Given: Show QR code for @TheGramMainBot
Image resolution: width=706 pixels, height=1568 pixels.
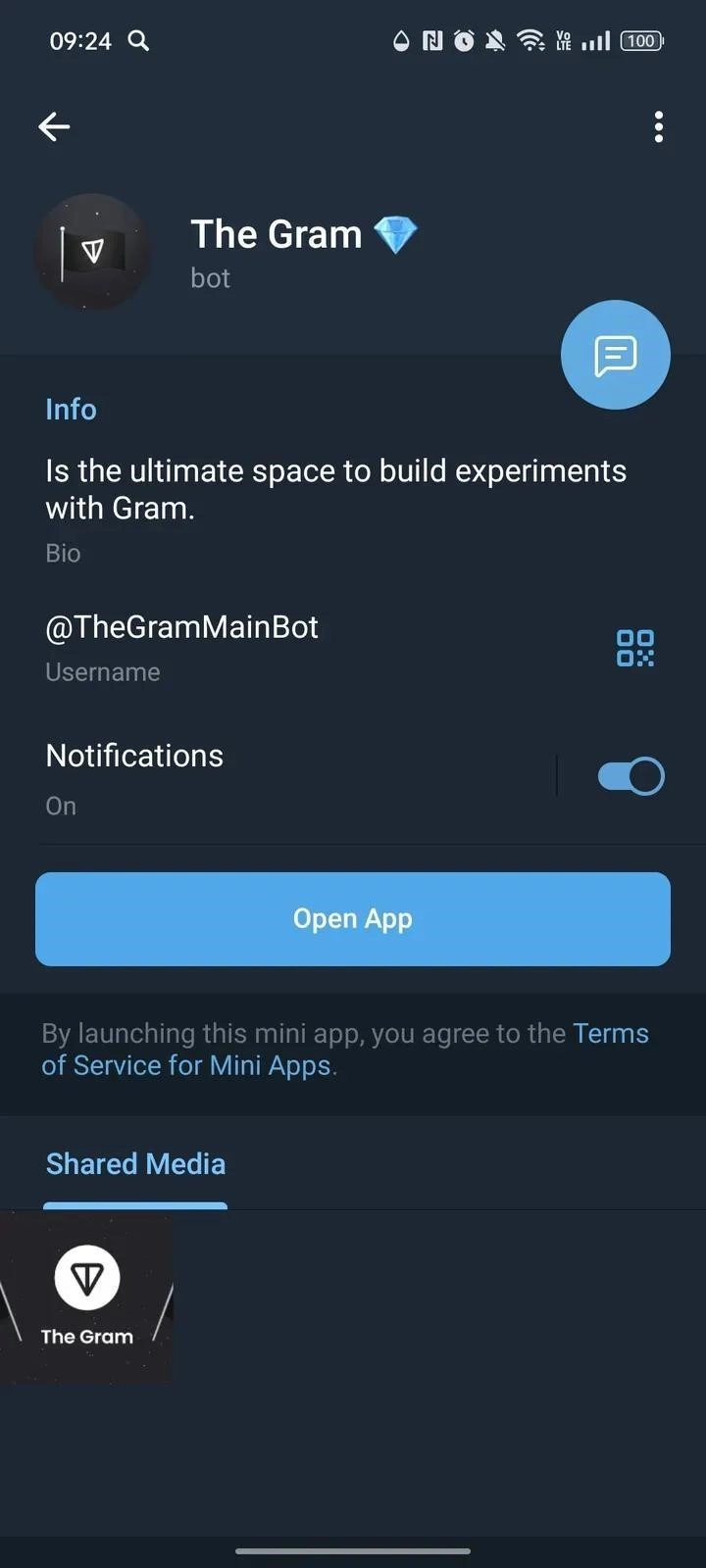Looking at the screenshot, I should (634, 648).
